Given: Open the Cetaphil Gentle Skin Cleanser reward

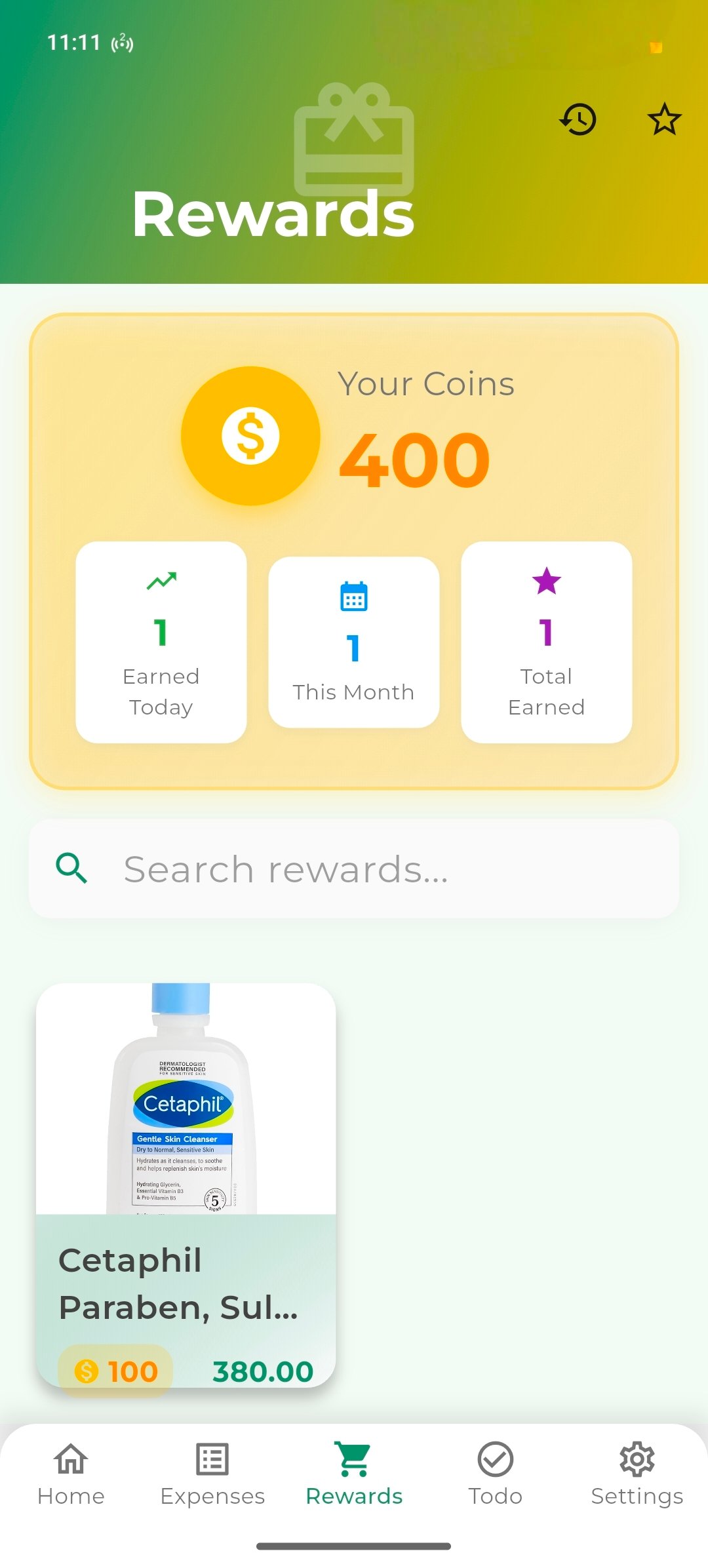Looking at the screenshot, I should coord(186,1180).
